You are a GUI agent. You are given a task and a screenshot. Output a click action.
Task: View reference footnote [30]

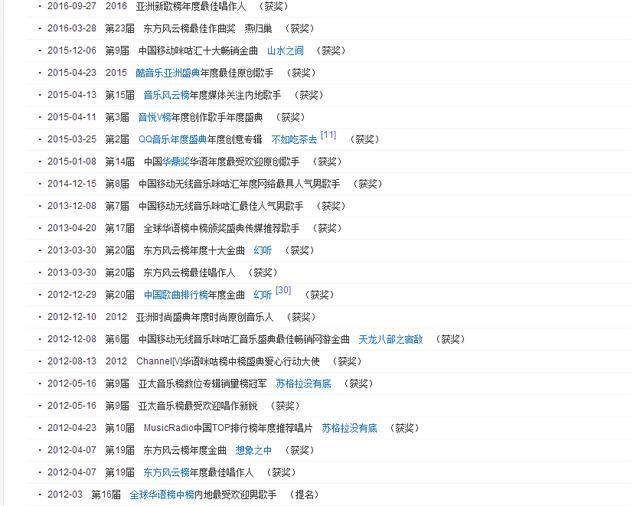point(283,290)
